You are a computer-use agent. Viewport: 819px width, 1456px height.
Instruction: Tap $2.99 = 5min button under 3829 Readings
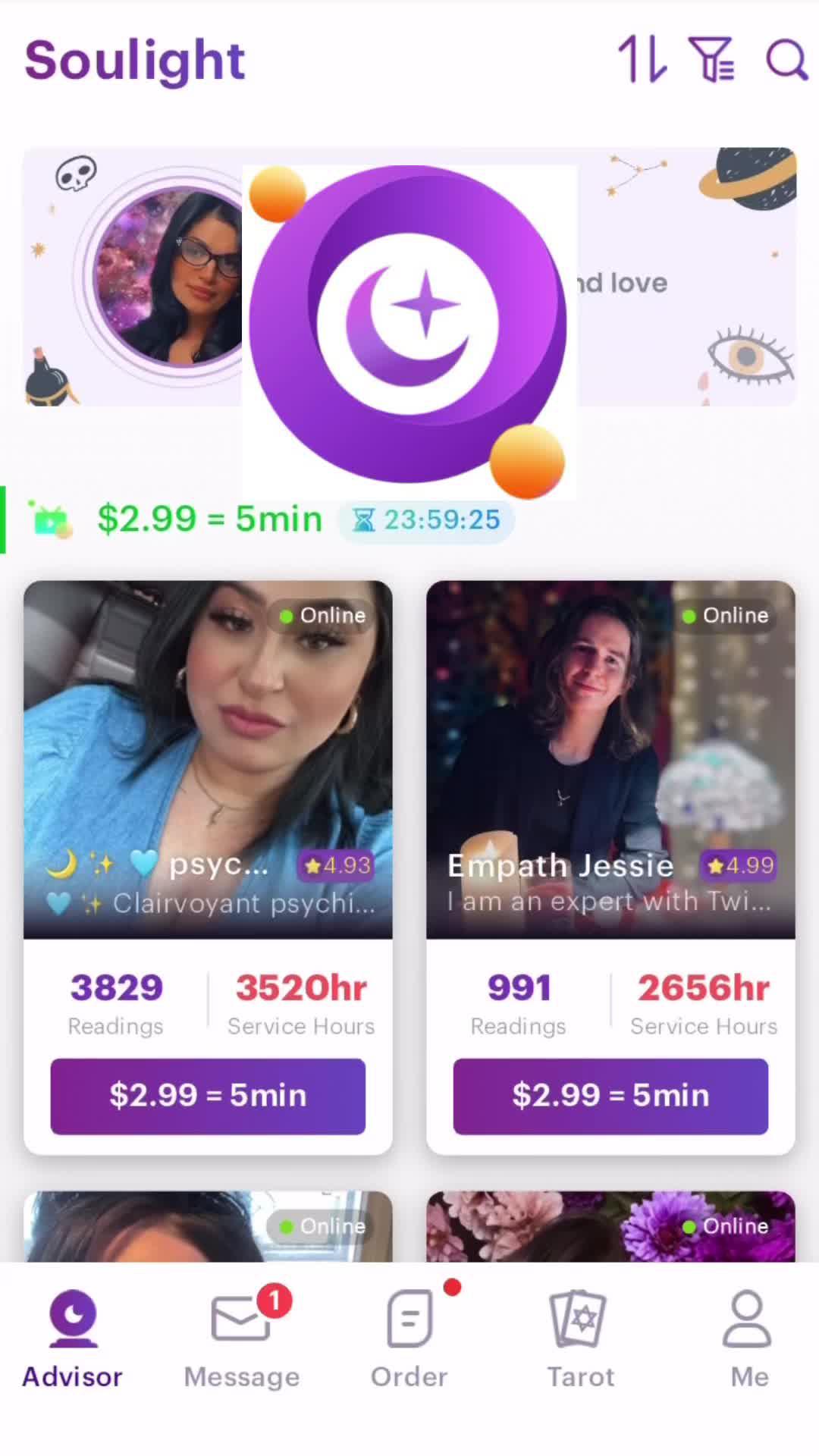208,1096
